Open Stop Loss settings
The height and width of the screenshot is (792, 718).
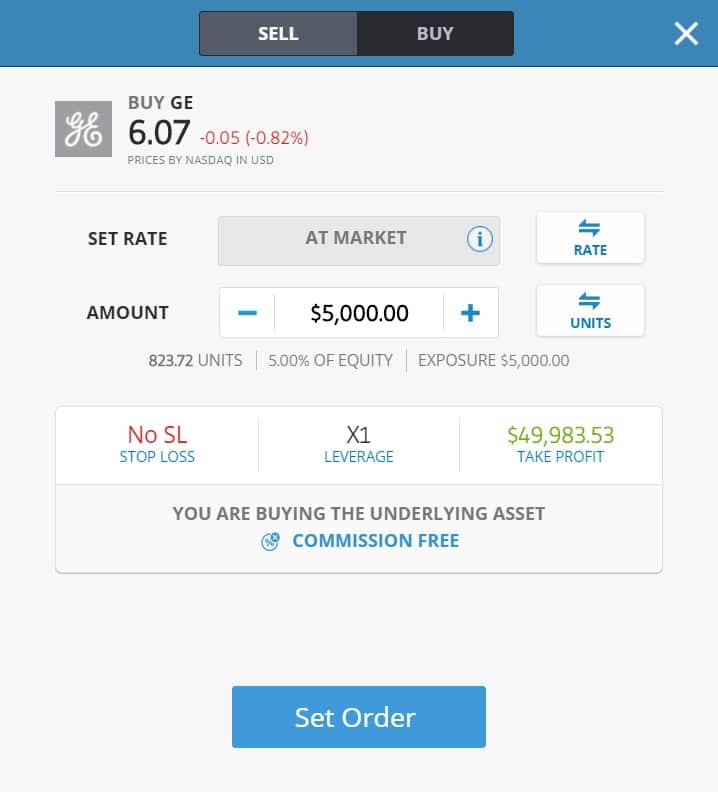tap(157, 445)
